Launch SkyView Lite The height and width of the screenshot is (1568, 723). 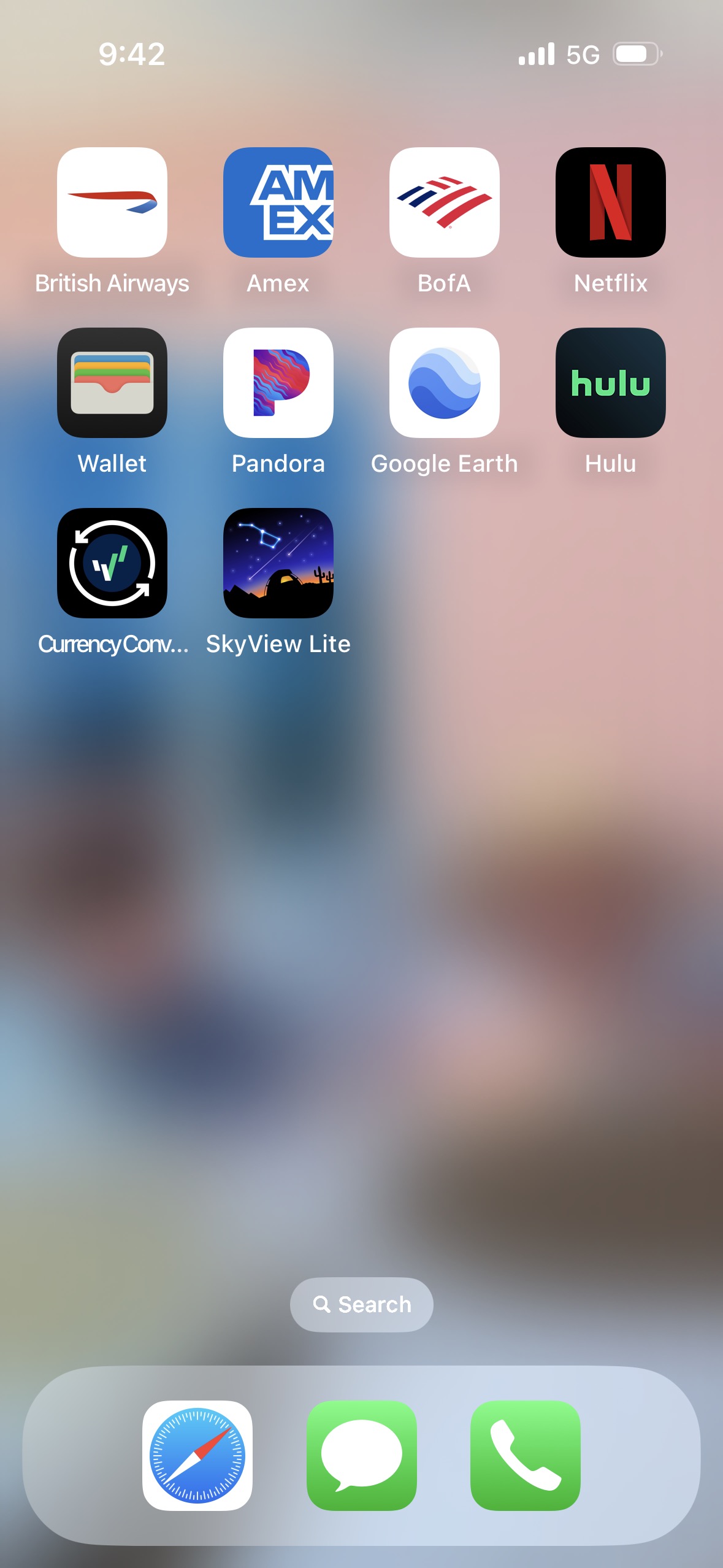[278, 563]
